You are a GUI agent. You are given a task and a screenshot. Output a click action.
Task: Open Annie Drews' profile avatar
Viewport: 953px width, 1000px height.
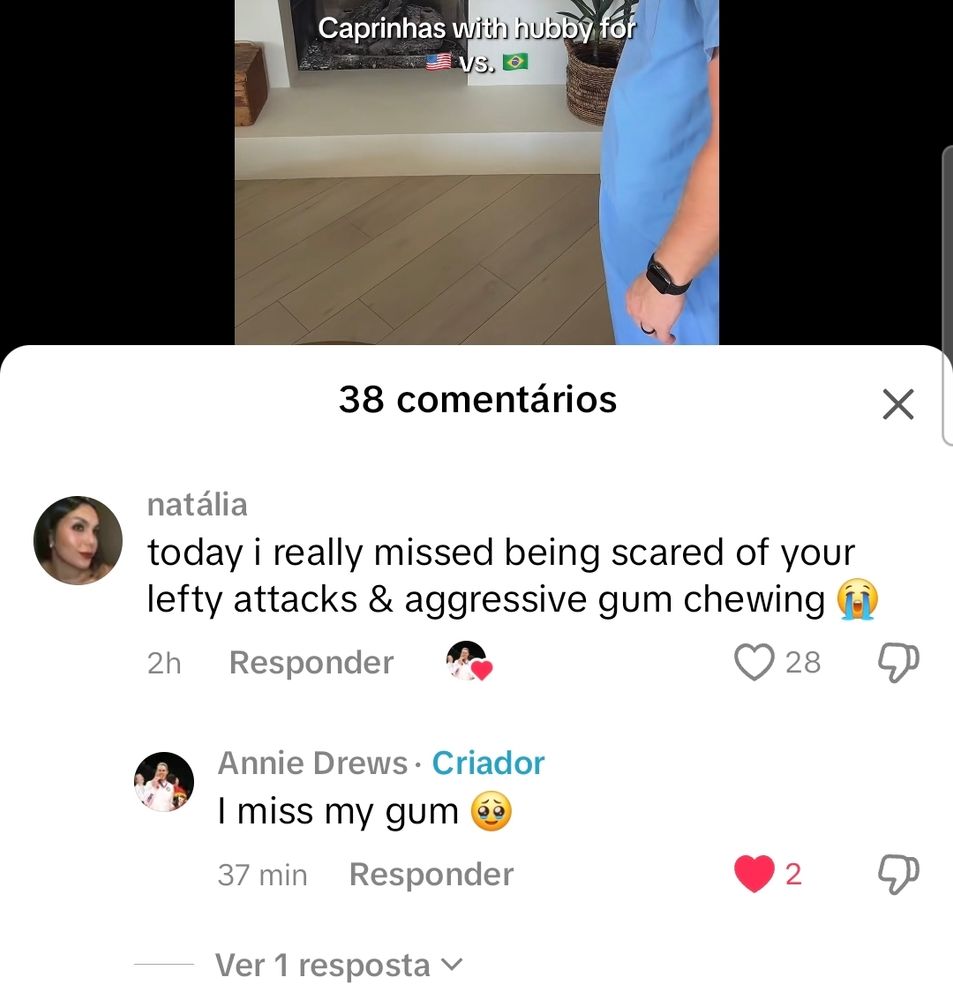164,781
